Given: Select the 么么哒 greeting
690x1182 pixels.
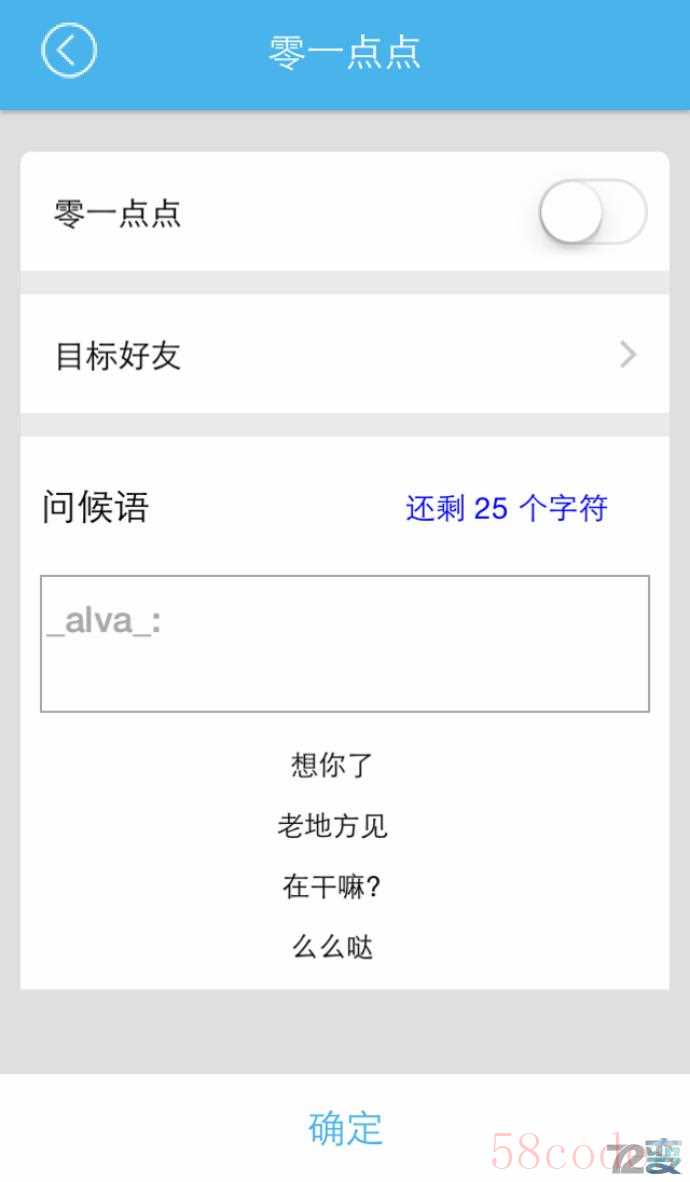Looking at the screenshot, I should tap(332, 947).
